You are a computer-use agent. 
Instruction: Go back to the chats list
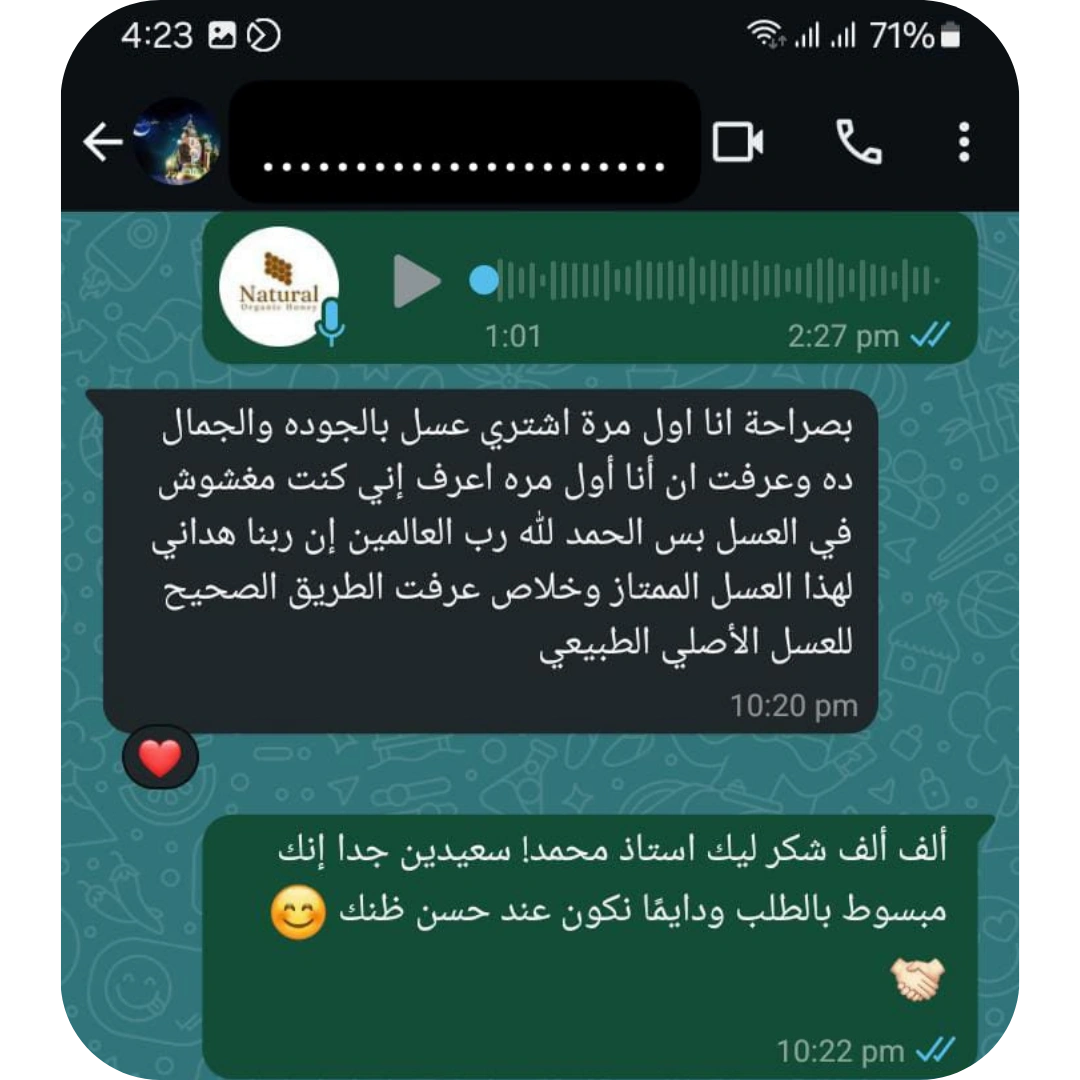(x=102, y=143)
